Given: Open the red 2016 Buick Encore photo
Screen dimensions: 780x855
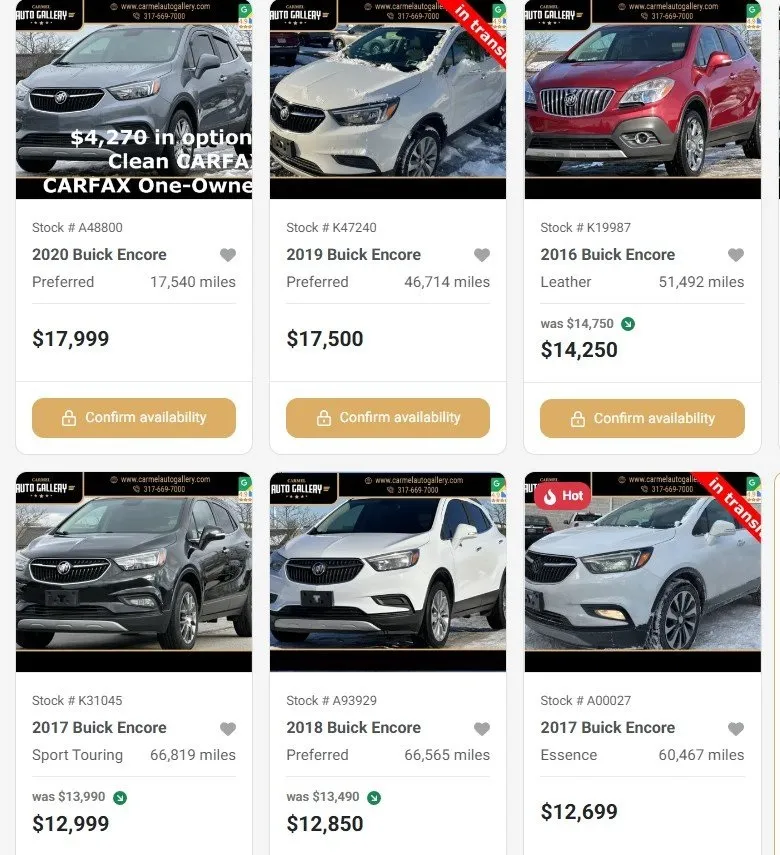Looking at the screenshot, I should pyautogui.click(x=642, y=100).
